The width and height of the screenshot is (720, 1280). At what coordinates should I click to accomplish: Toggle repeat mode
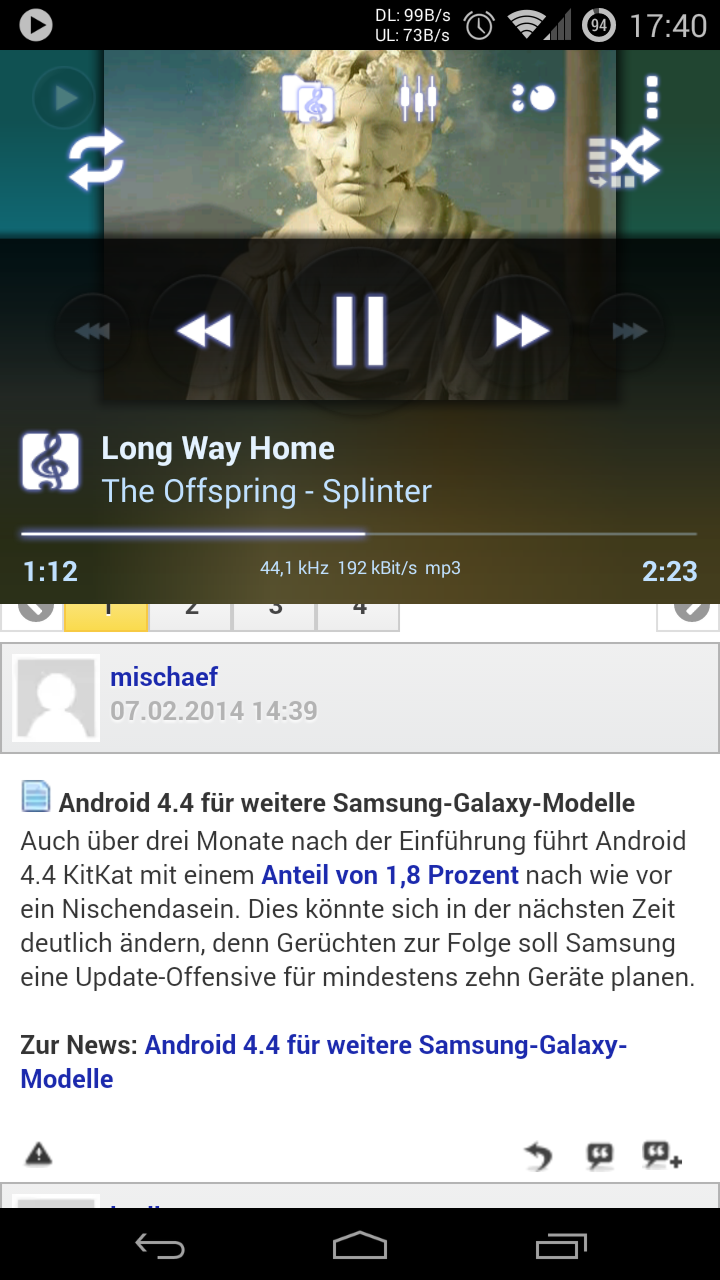(x=96, y=160)
